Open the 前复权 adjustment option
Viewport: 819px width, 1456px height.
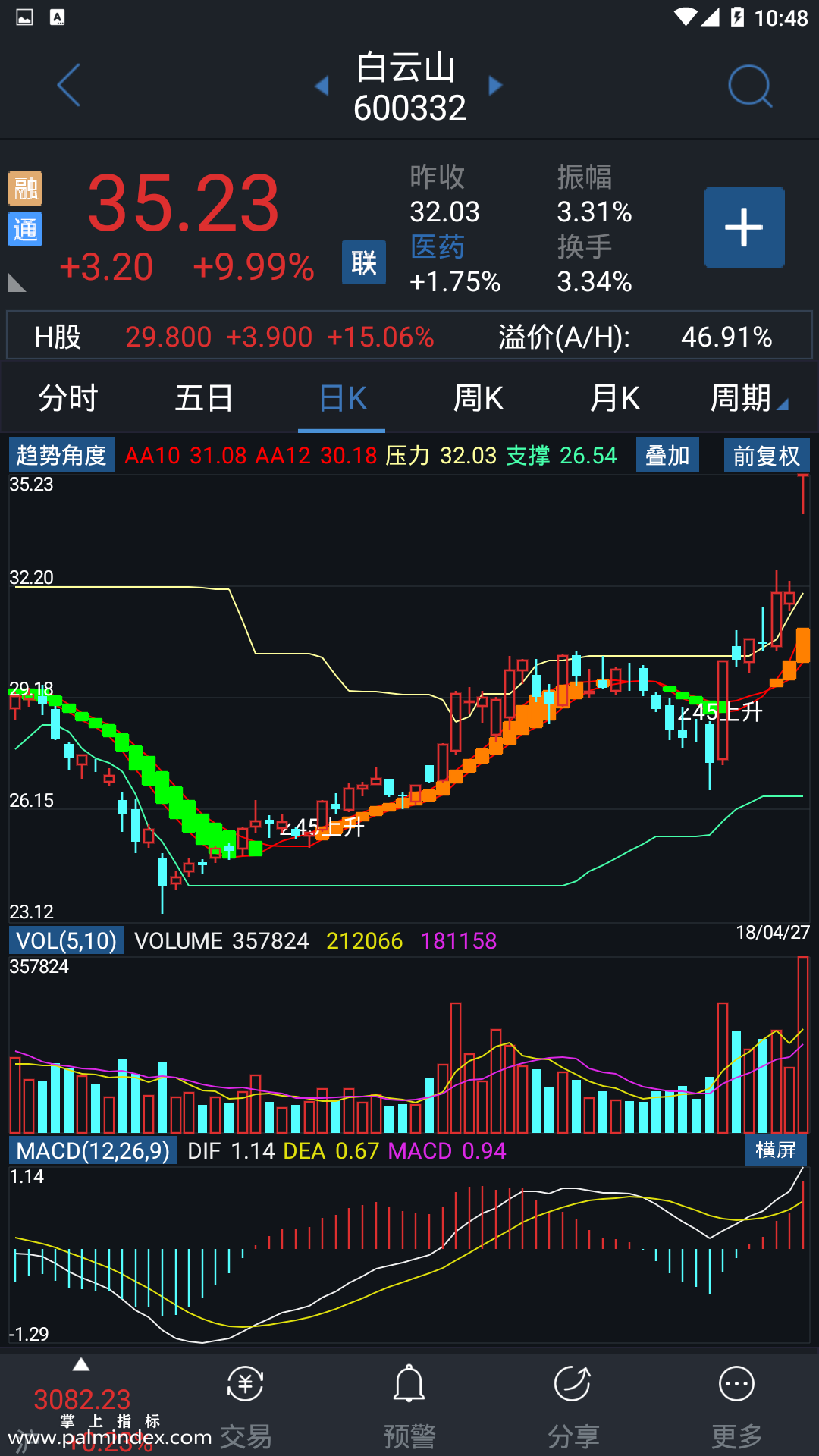(766, 456)
